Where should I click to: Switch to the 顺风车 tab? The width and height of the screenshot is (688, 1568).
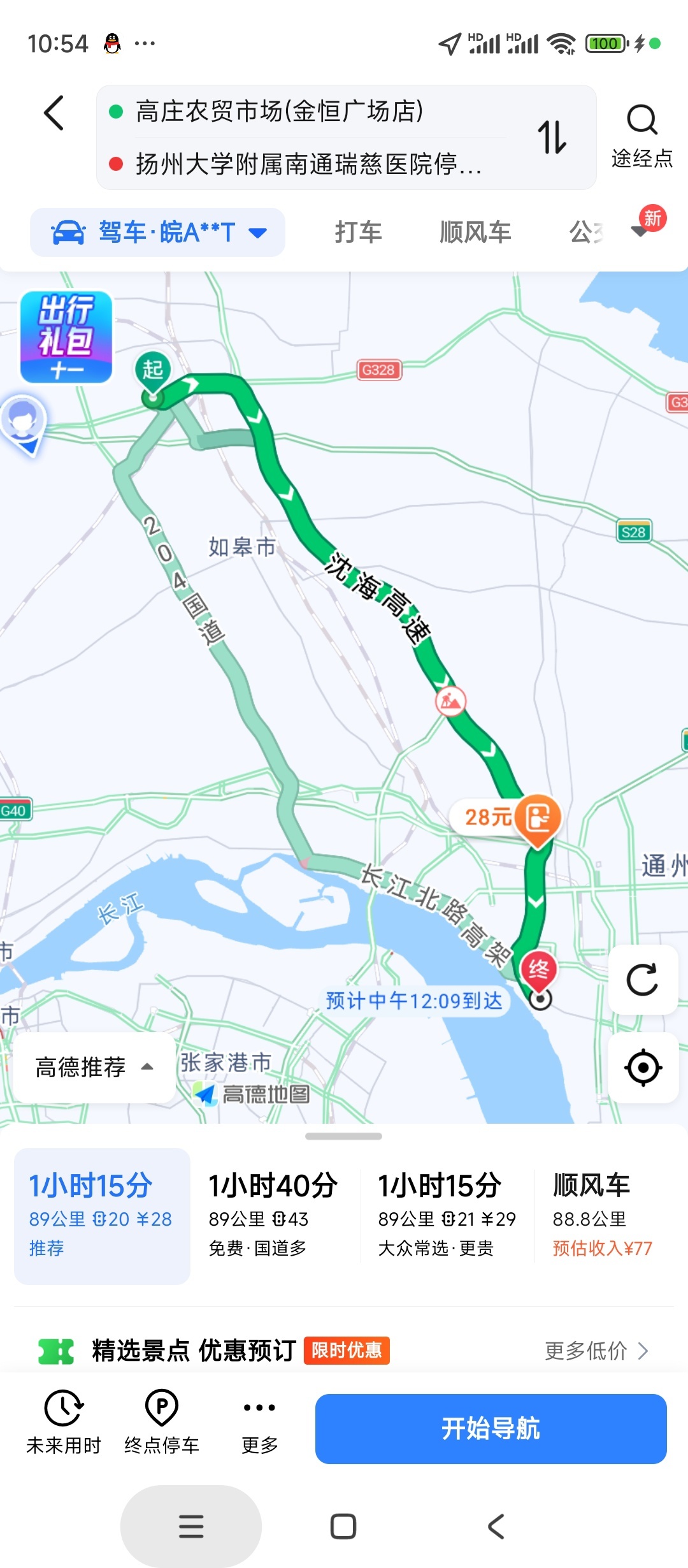475,233
